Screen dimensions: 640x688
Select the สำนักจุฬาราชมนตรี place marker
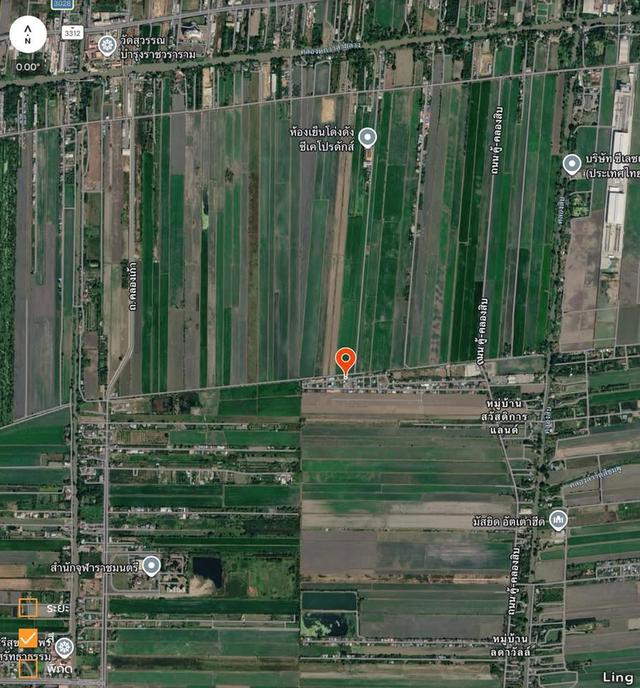151,566
